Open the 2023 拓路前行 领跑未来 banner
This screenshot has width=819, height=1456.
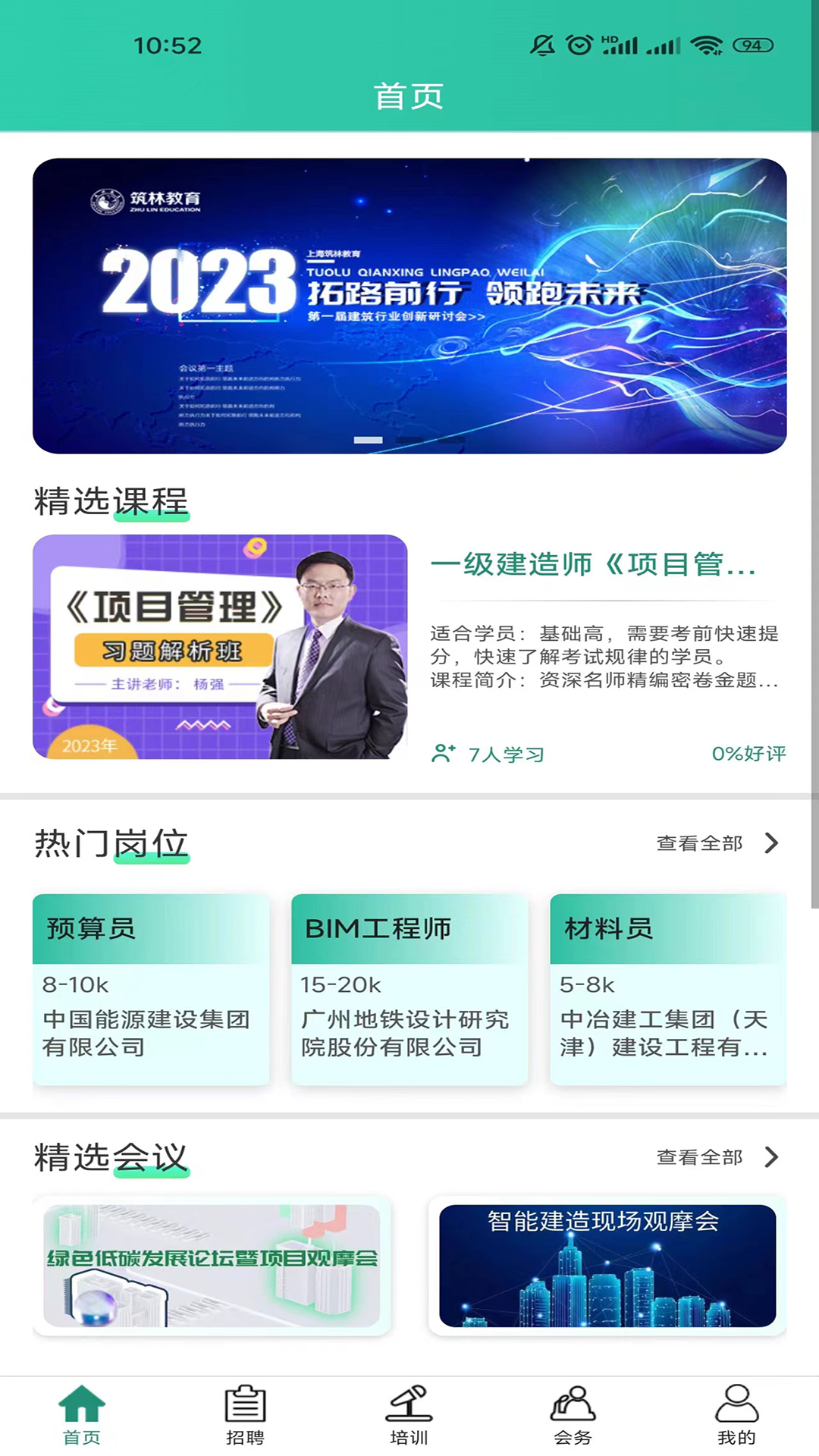tap(409, 306)
